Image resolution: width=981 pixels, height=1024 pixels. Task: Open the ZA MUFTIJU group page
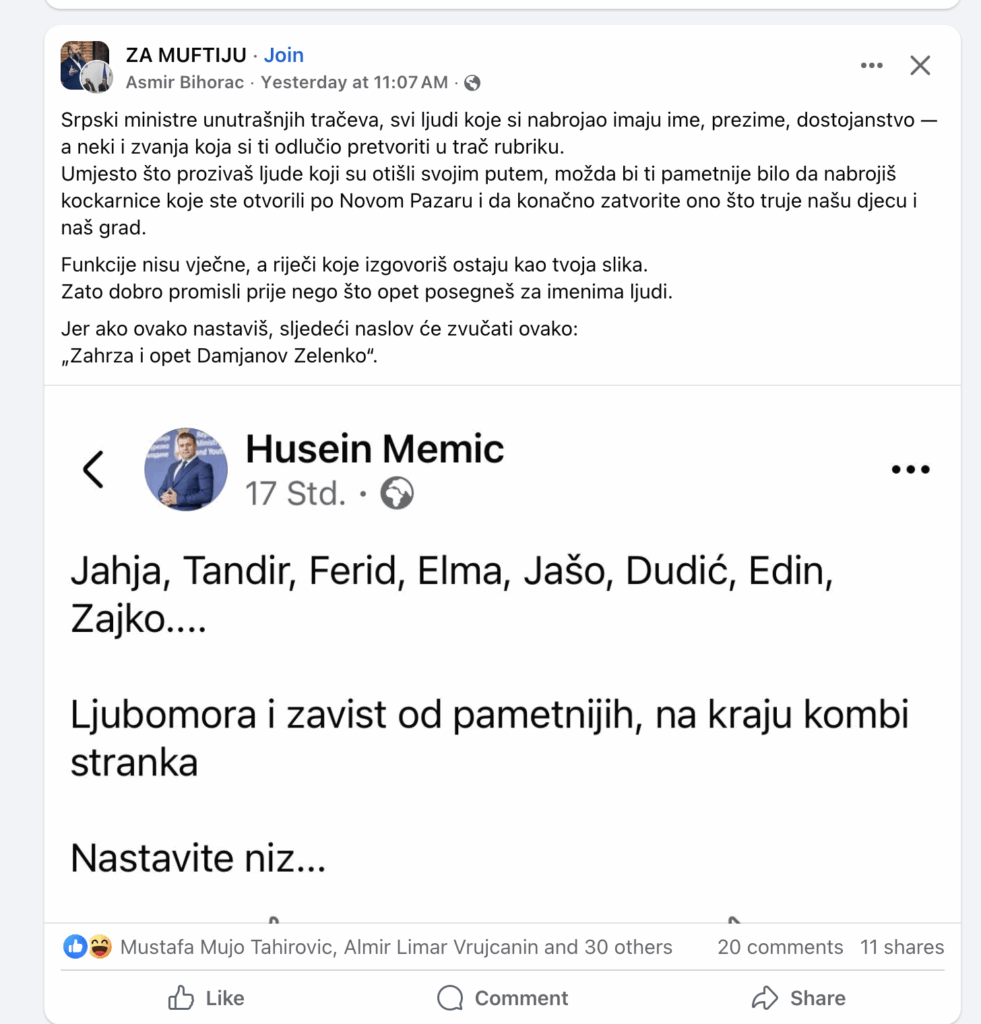[185, 55]
